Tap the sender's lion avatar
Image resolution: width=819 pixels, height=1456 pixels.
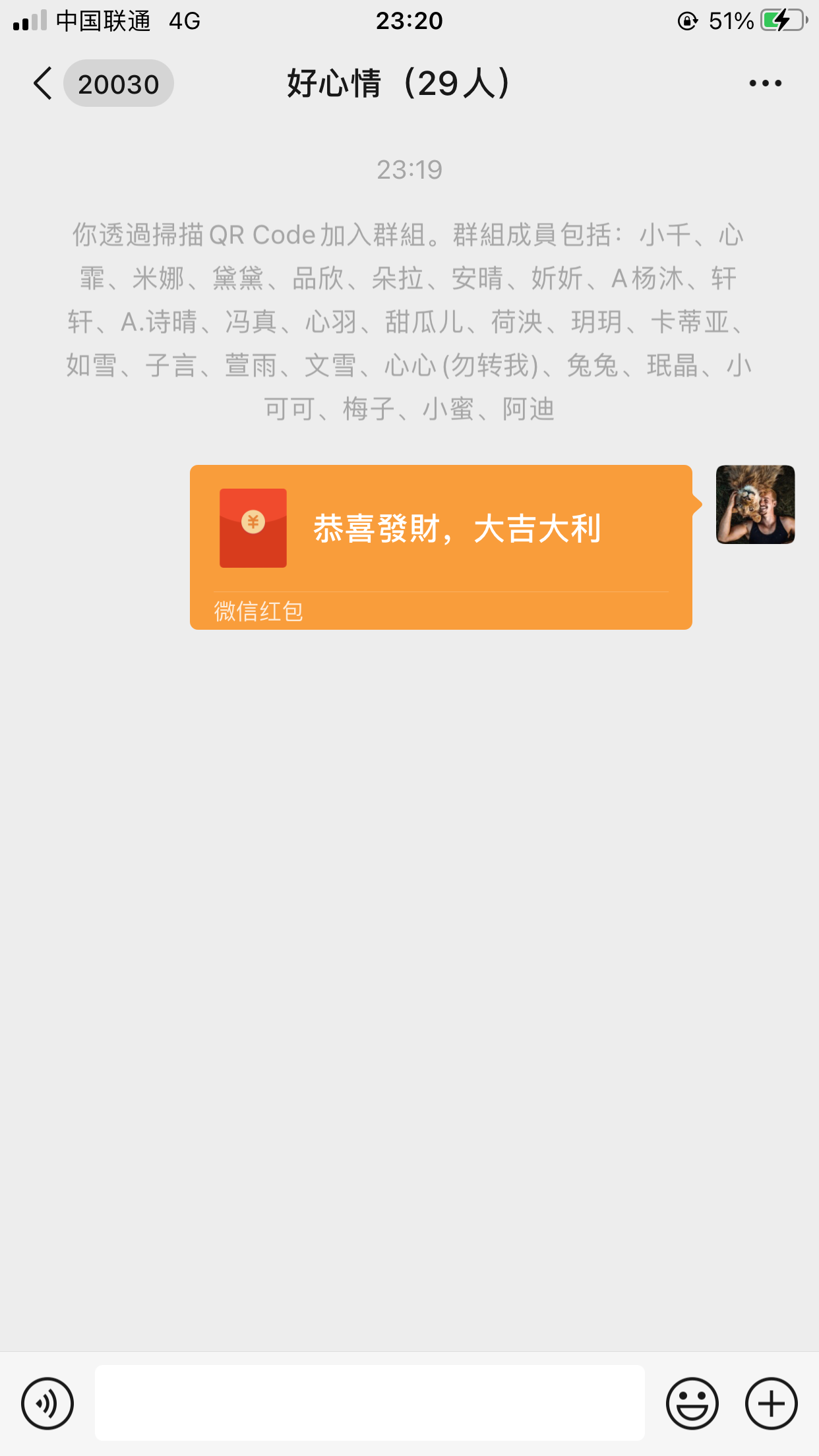755,504
